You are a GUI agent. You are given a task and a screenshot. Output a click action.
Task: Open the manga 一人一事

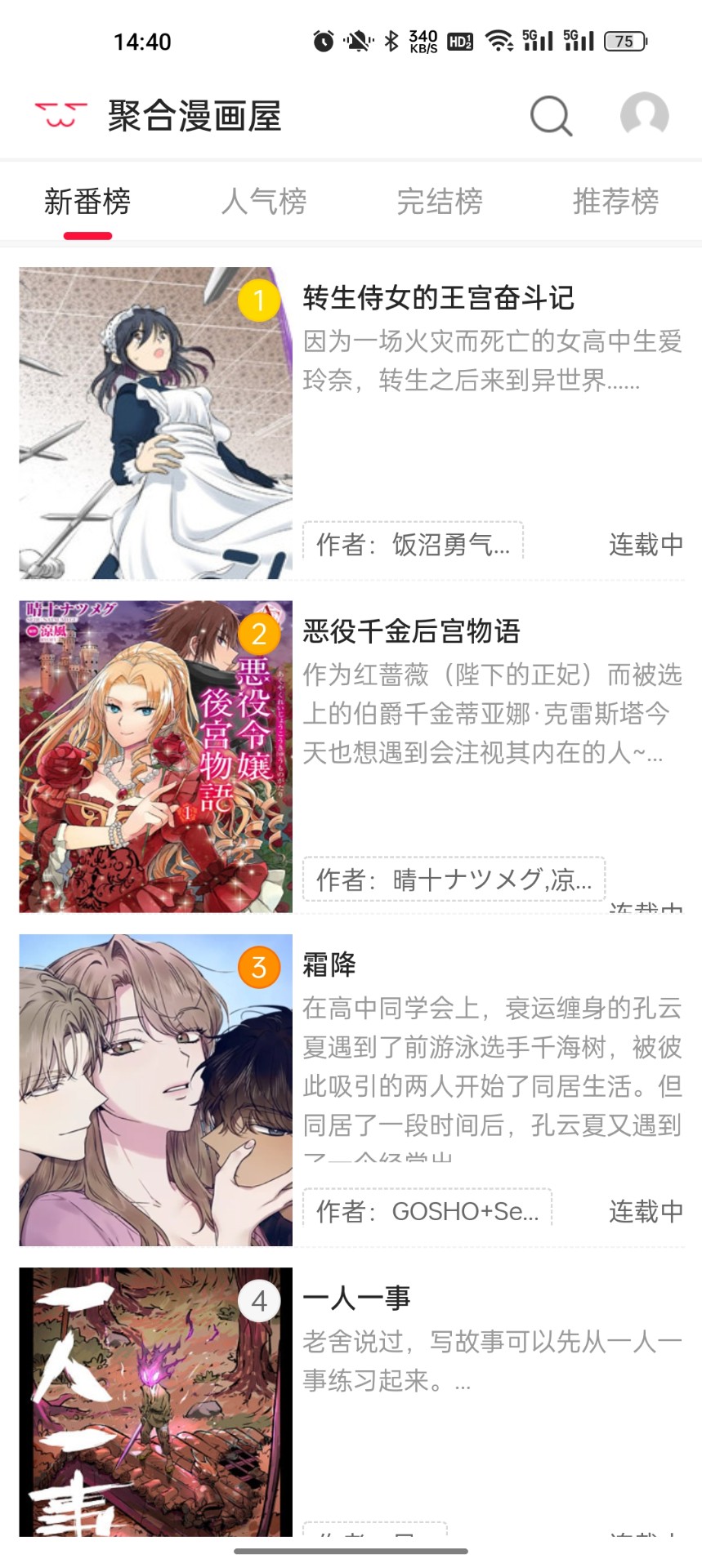[356, 1298]
